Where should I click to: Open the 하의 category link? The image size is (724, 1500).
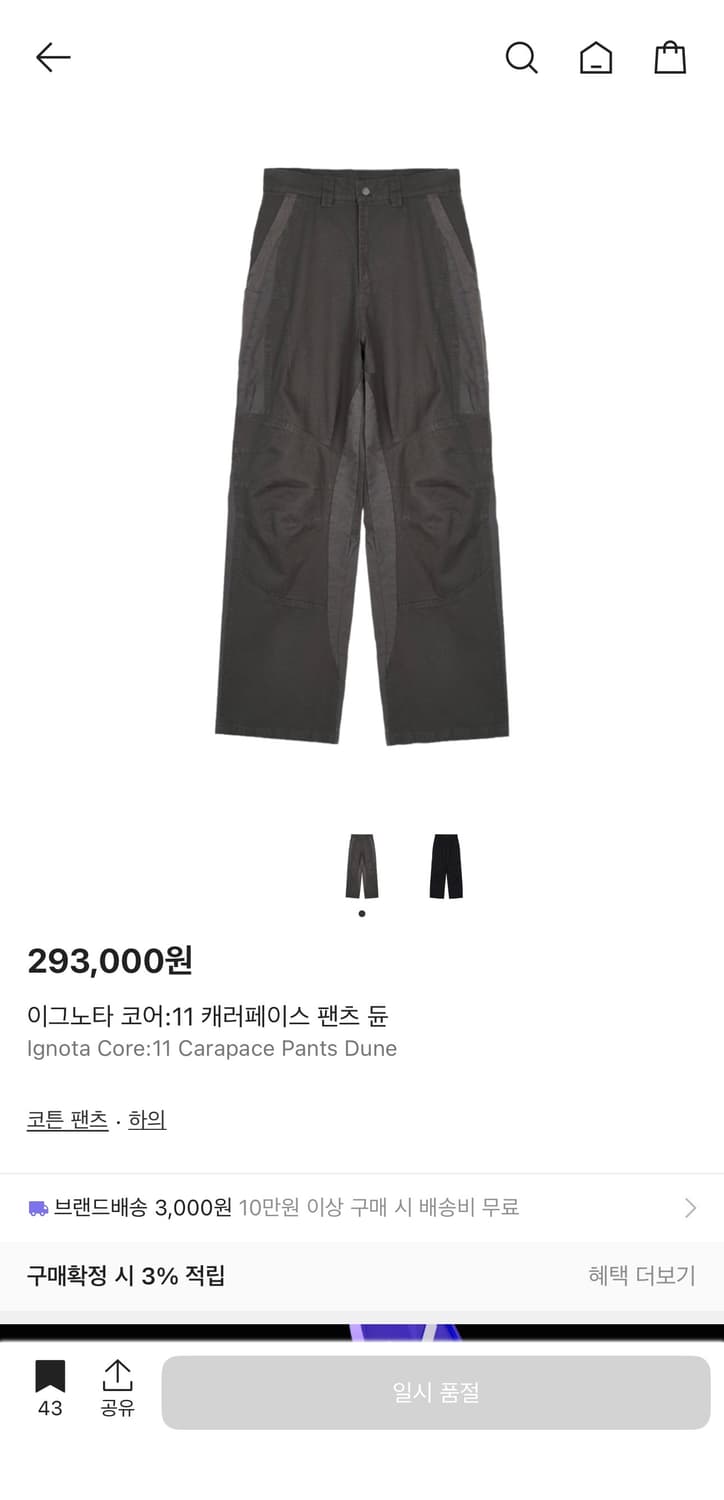click(147, 1120)
